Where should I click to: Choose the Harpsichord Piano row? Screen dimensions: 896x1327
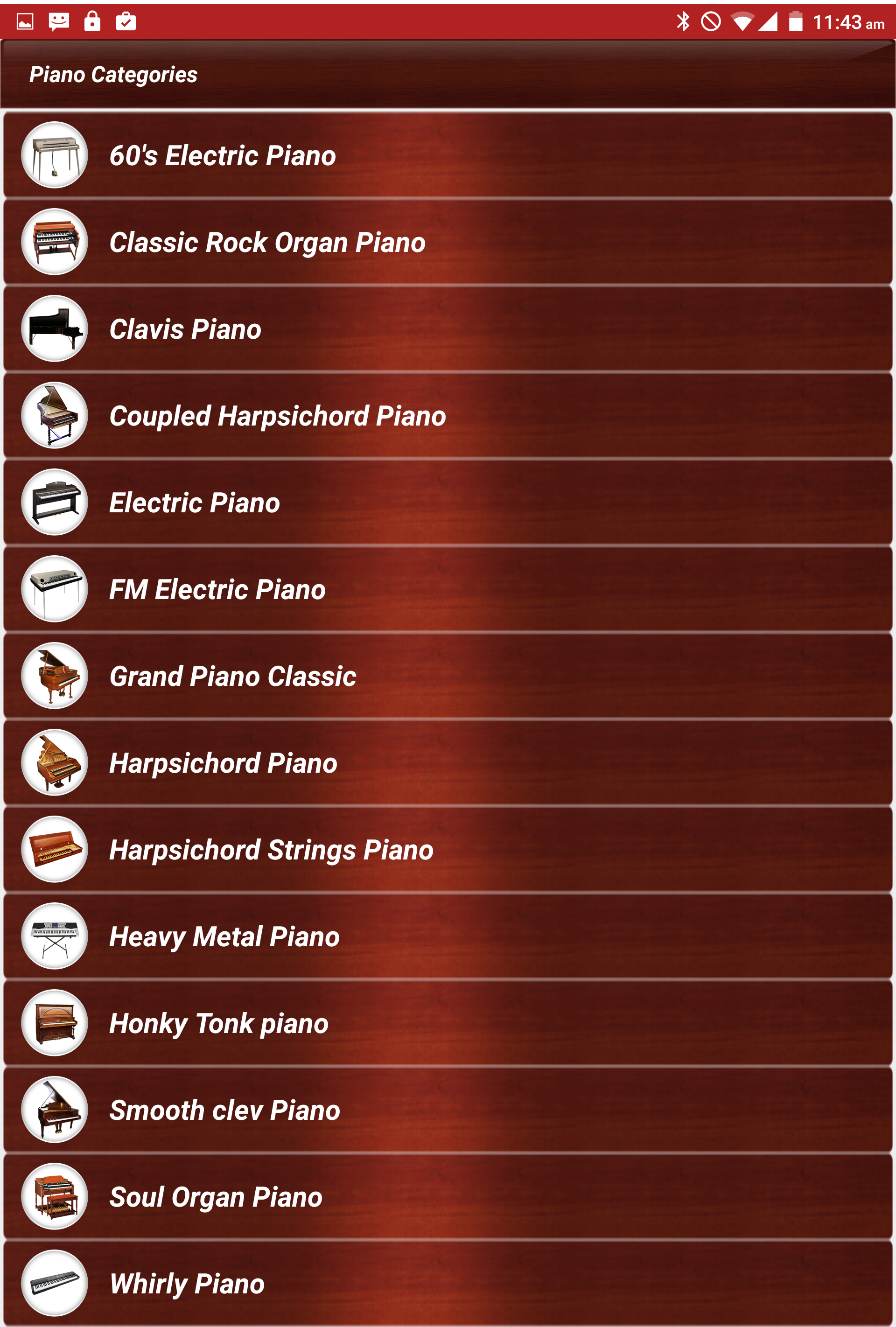(x=448, y=763)
